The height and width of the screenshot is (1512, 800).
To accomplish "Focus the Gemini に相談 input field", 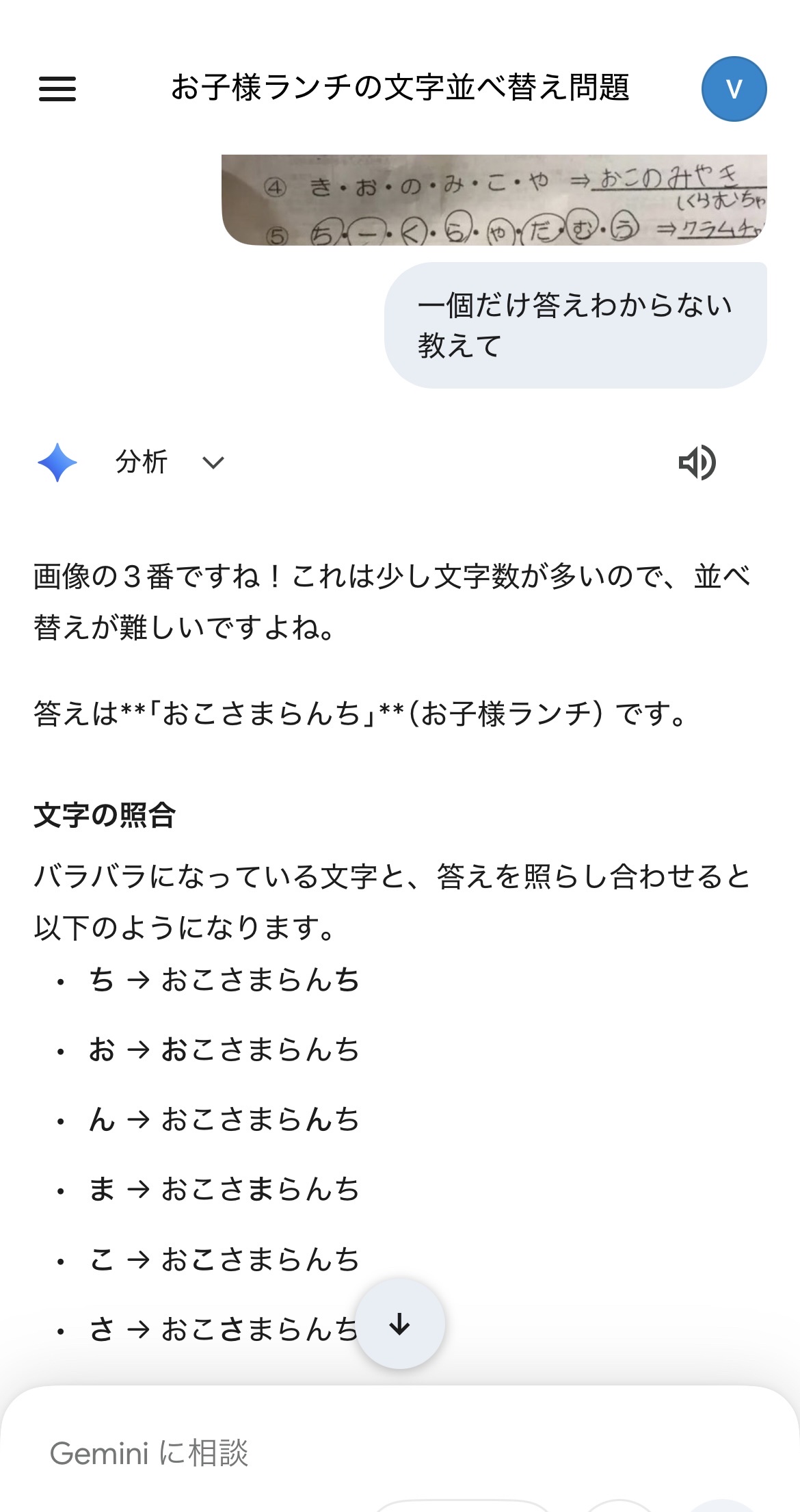I will (x=400, y=1453).
